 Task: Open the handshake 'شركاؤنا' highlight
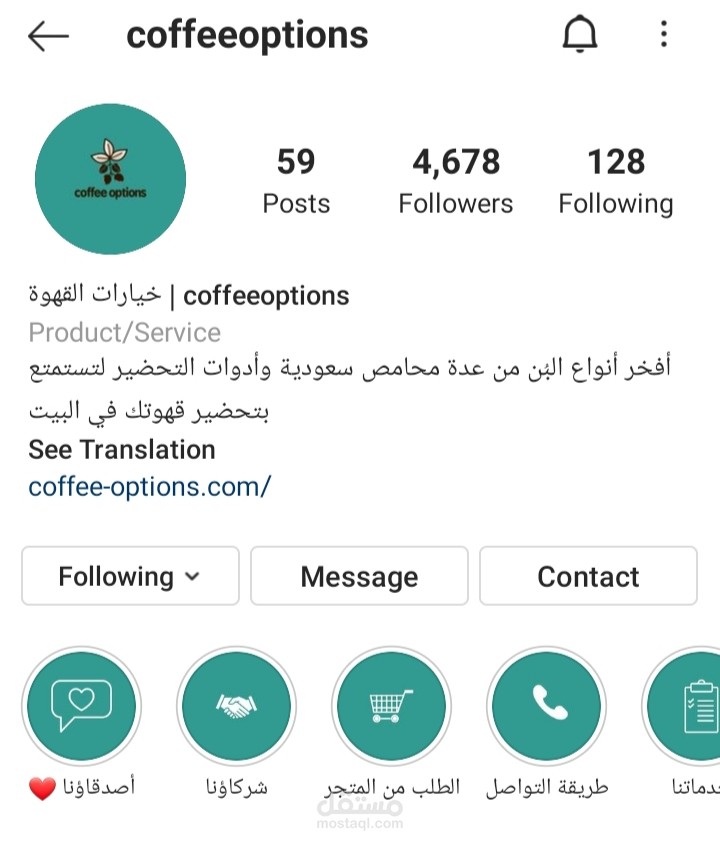(236, 706)
